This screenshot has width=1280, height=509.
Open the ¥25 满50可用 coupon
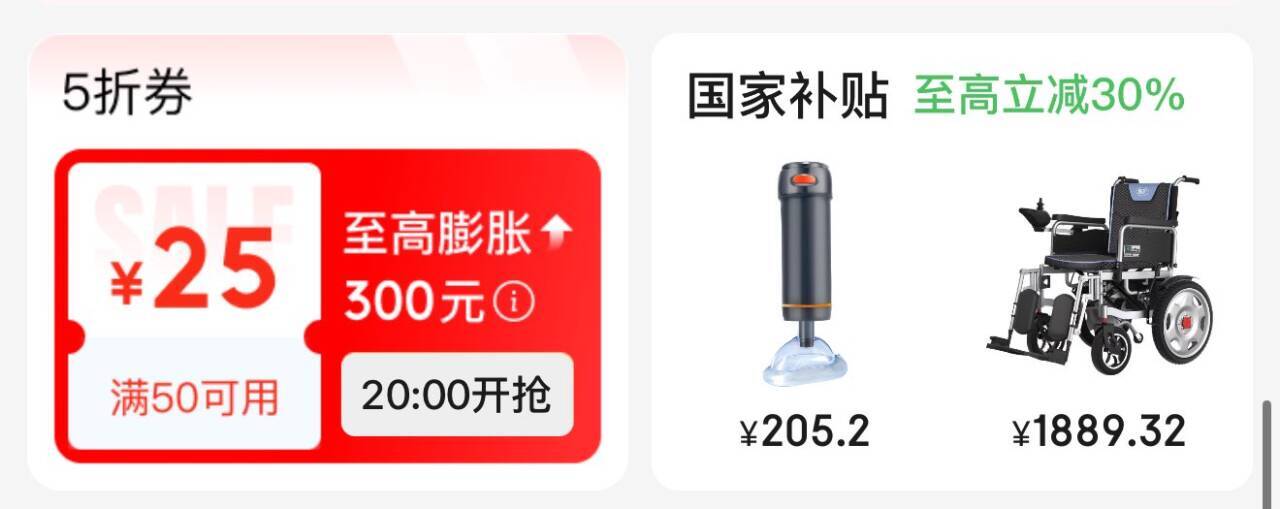tap(194, 305)
